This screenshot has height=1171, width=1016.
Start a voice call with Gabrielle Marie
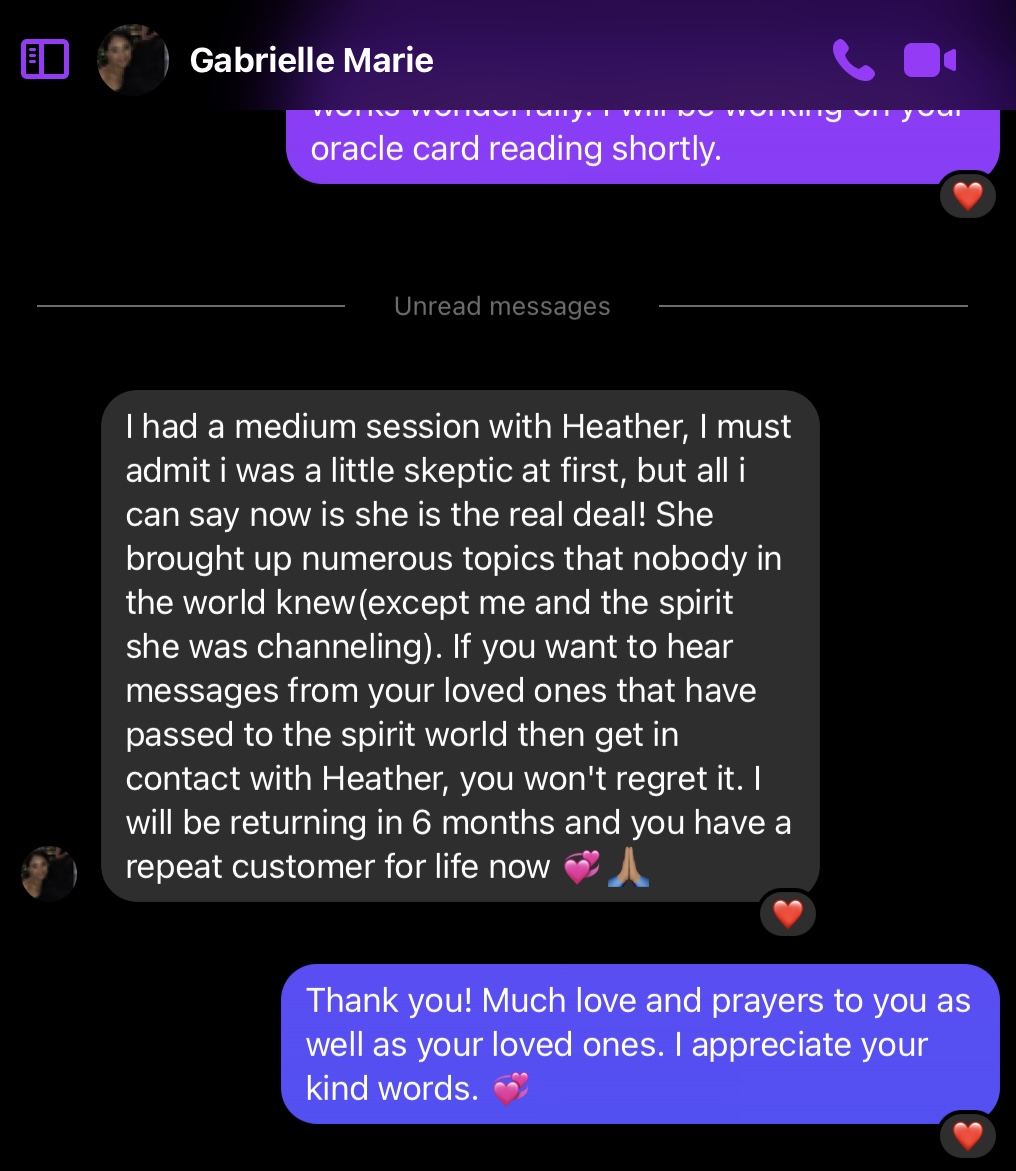[853, 61]
